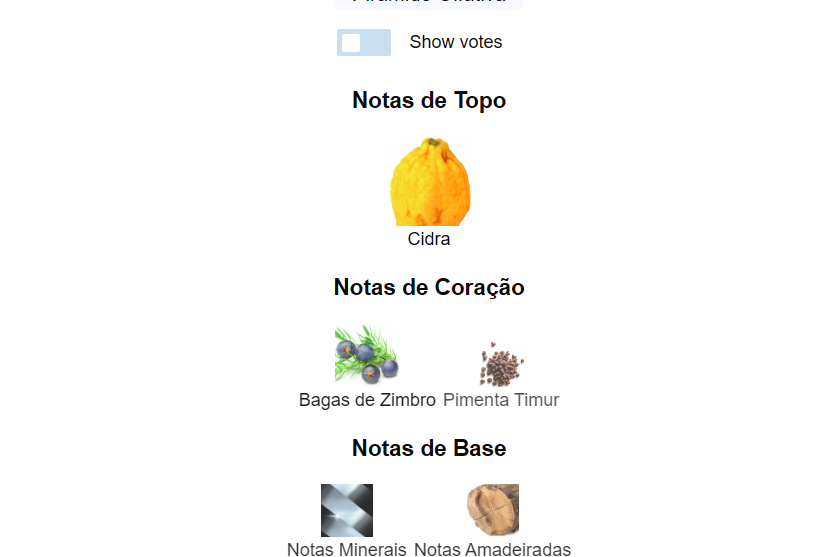Open the Pimenta Timur note

[x=500, y=366]
